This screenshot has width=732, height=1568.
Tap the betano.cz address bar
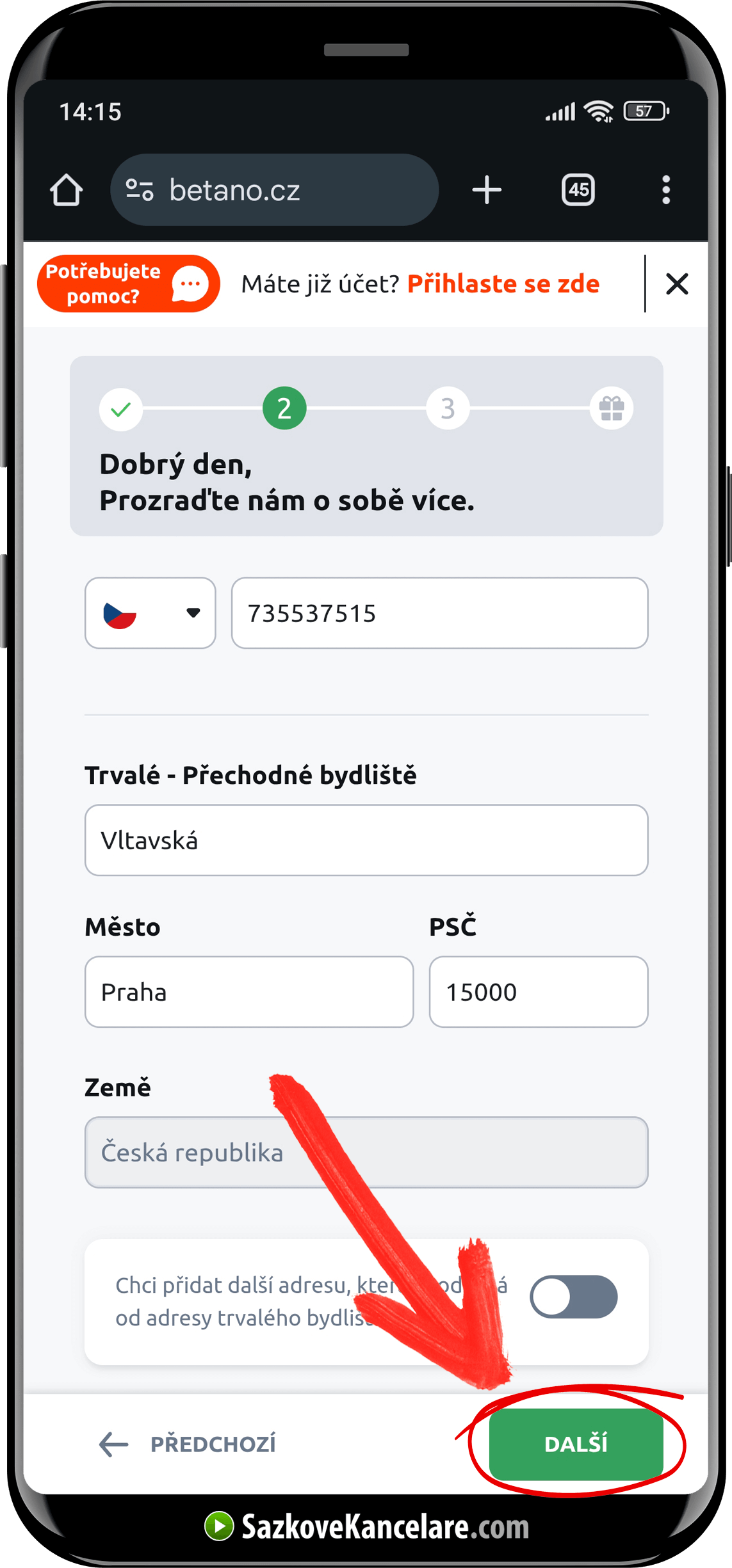click(x=274, y=190)
